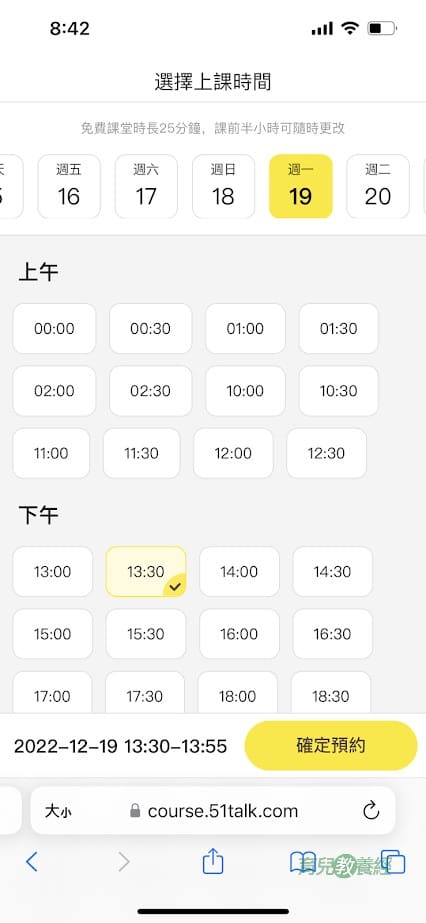This screenshot has width=426, height=923.
Task: Select the 11:30 time slot
Action: click(x=141, y=453)
